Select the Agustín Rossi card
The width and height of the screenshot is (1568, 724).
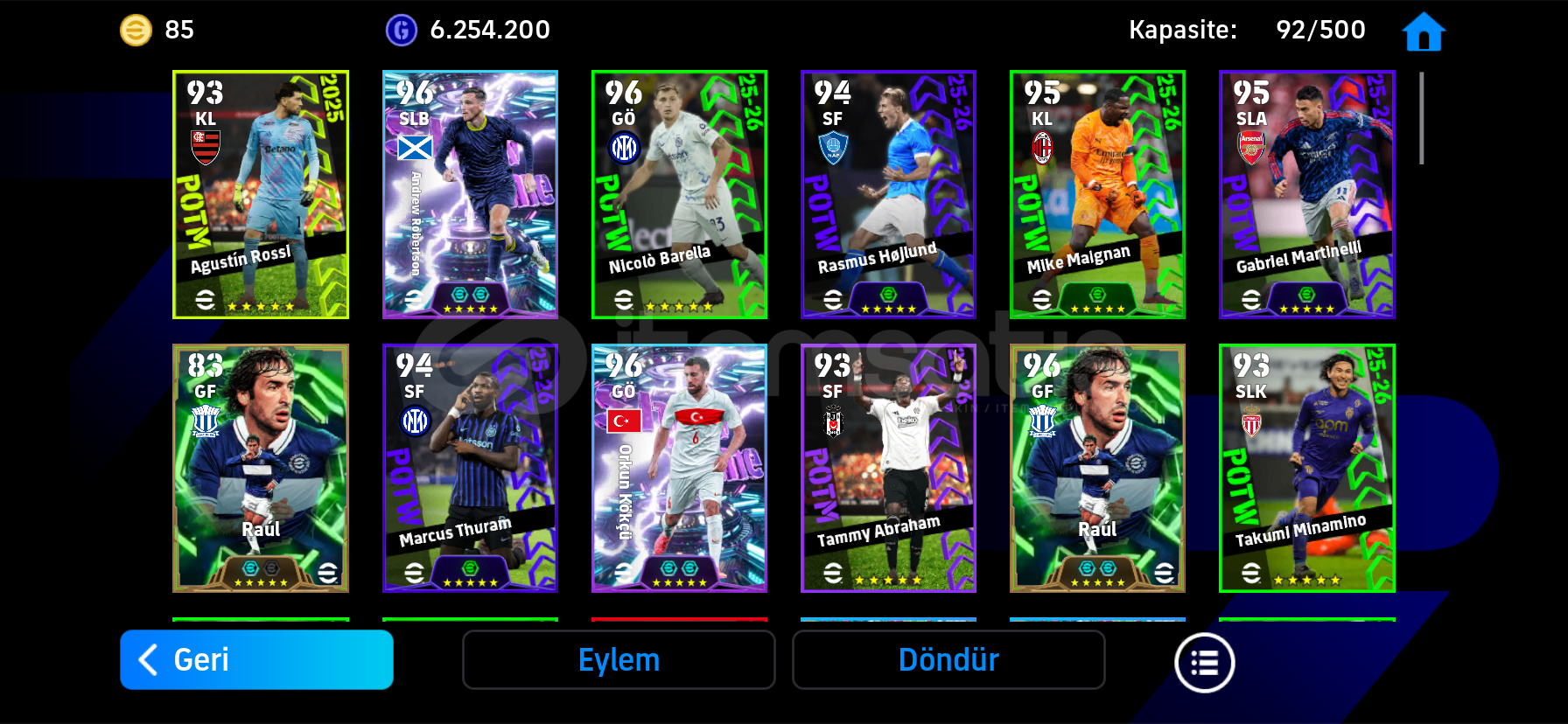click(x=261, y=194)
